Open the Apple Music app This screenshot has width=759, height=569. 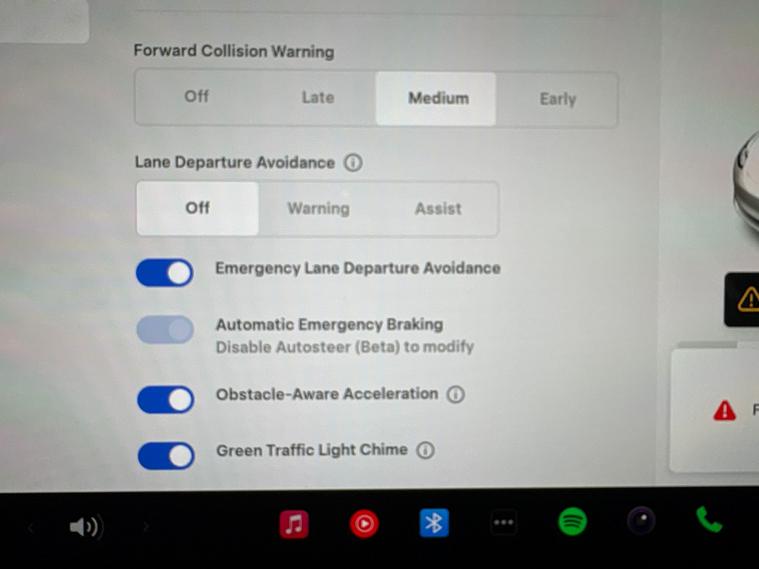click(x=293, y=524)
